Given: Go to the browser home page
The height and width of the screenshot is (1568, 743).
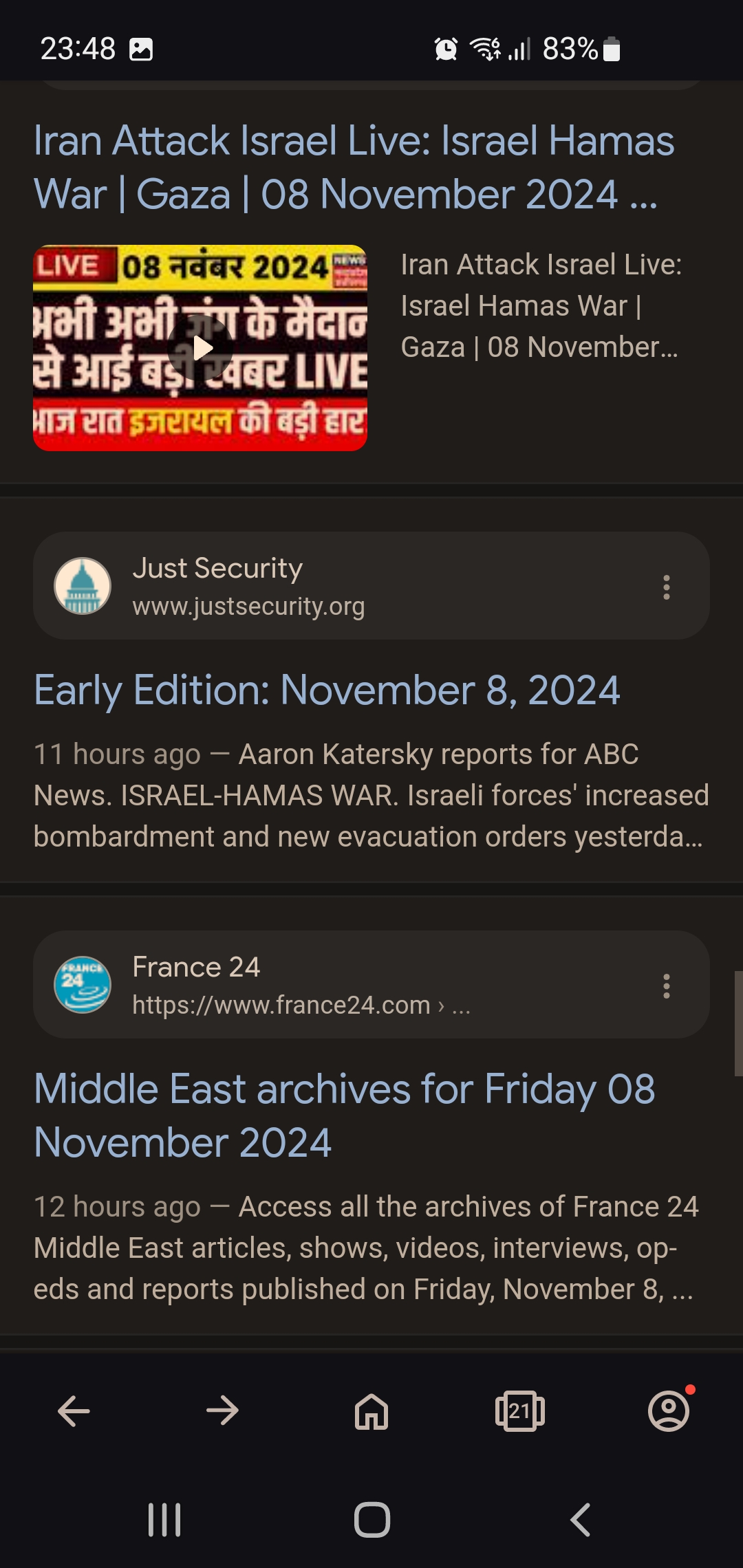Looking at the screenshot, I should (371, 1411).
